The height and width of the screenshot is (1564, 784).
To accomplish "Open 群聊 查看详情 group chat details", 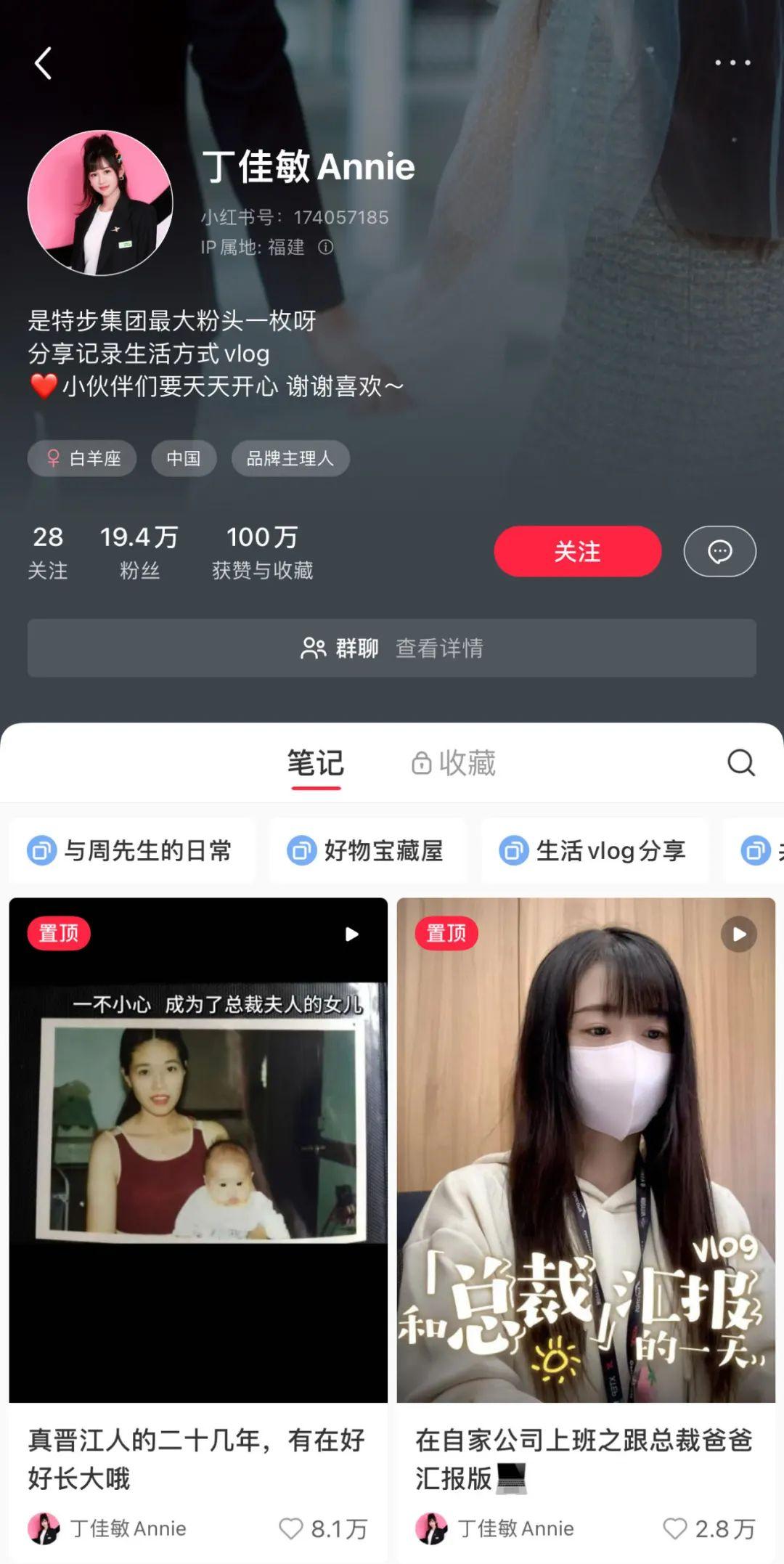I will click(392, 648).
